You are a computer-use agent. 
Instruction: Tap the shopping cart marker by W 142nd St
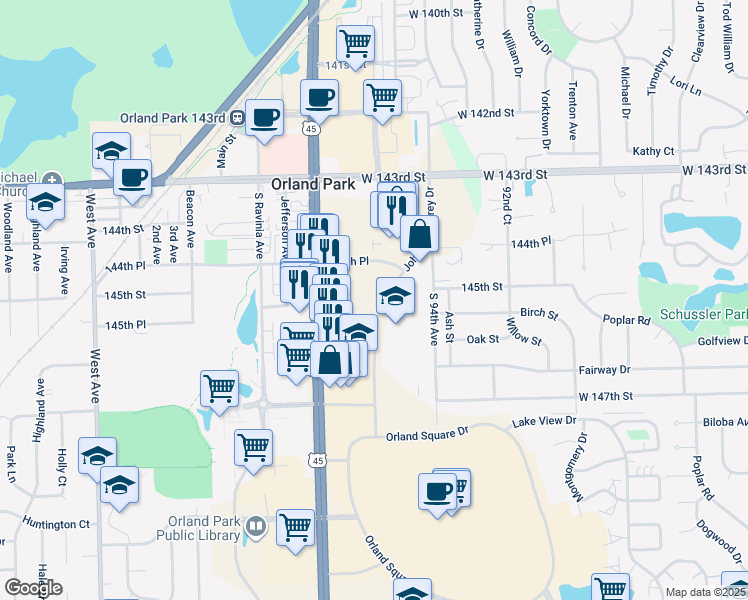click(x=382, y=97)
